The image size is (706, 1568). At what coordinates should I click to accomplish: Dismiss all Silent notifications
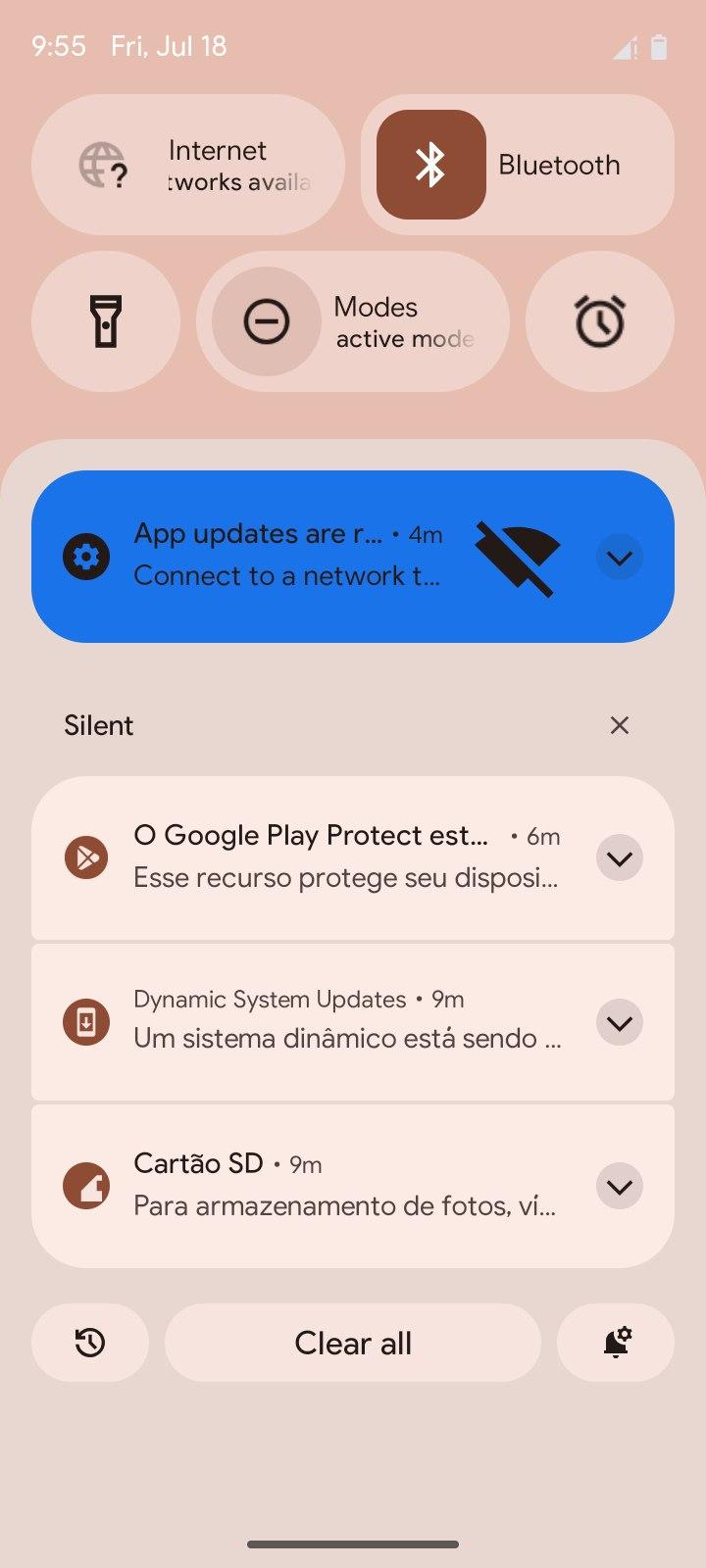pyautogui.click(x=620, y=725)
